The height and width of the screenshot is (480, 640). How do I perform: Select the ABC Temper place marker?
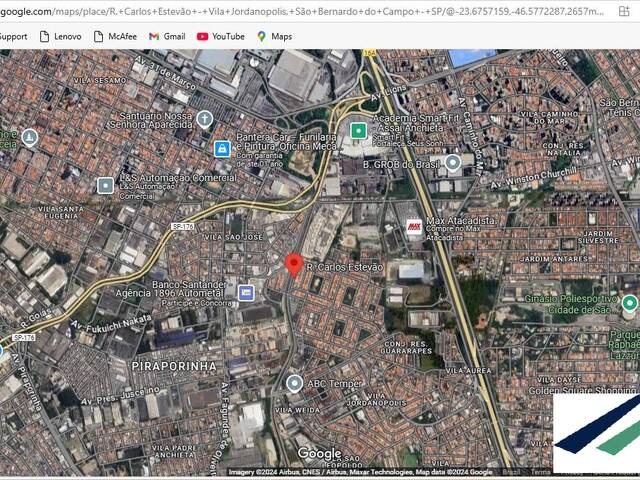[294, 383]
